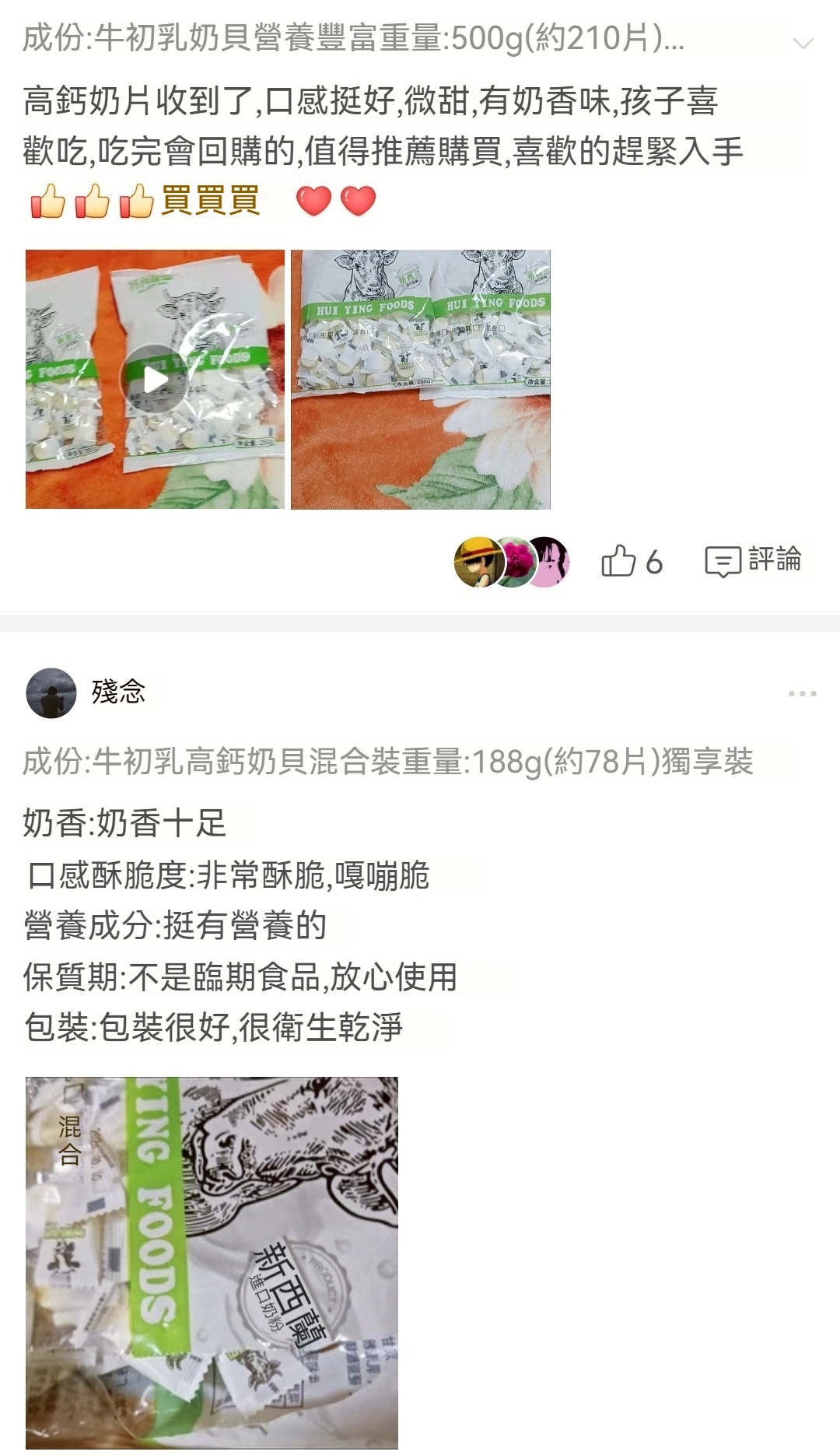Open 殘念's review photo of 新西蘭 package

coord(212,1262)
